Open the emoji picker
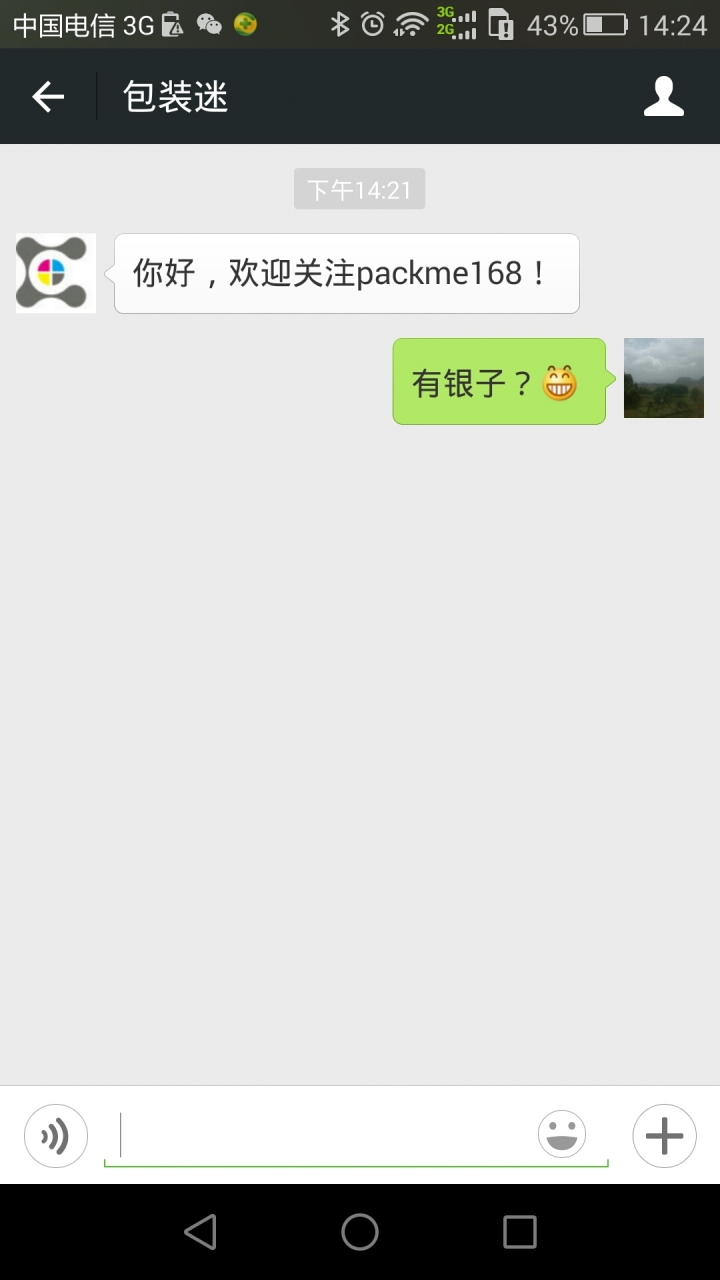 point(561,1133)
